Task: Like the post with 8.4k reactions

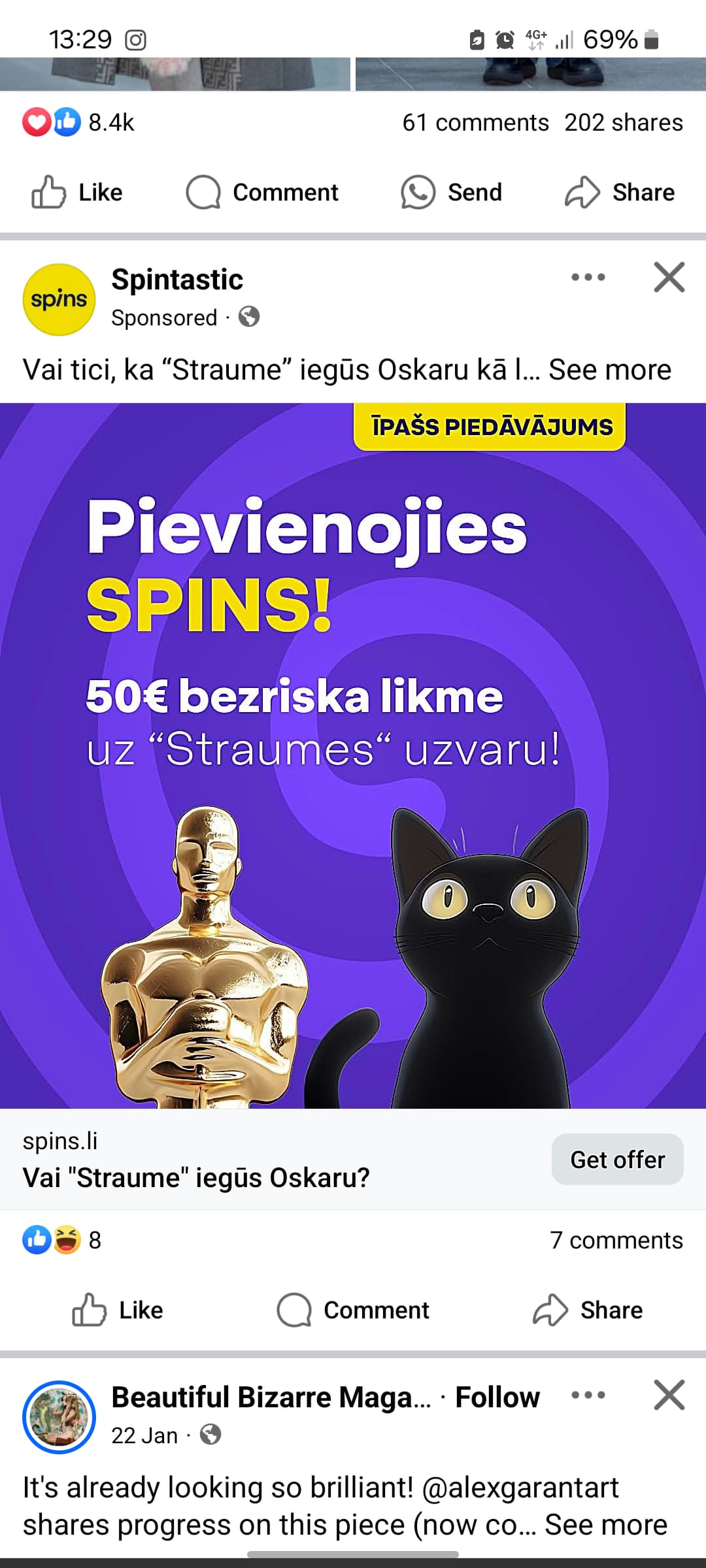Action: [x=78, y=193]
